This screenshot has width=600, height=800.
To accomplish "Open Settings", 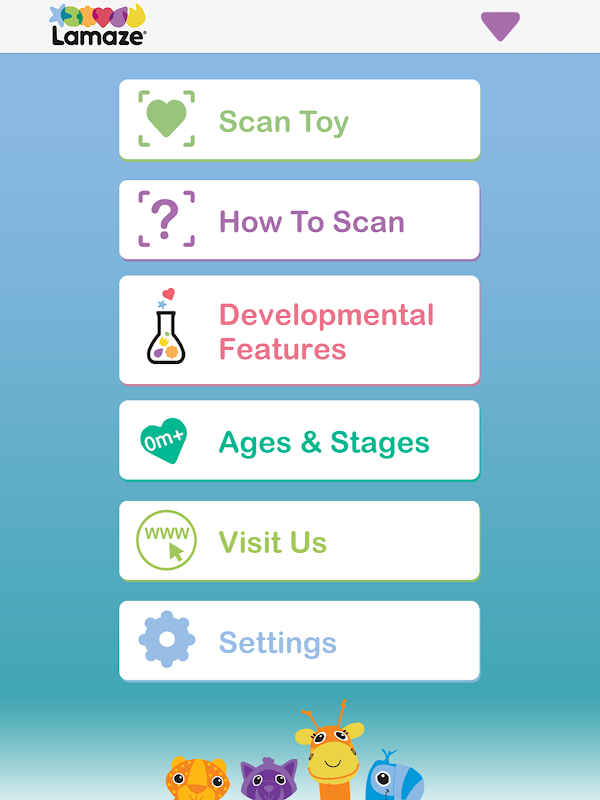I will tap(299, 641).
